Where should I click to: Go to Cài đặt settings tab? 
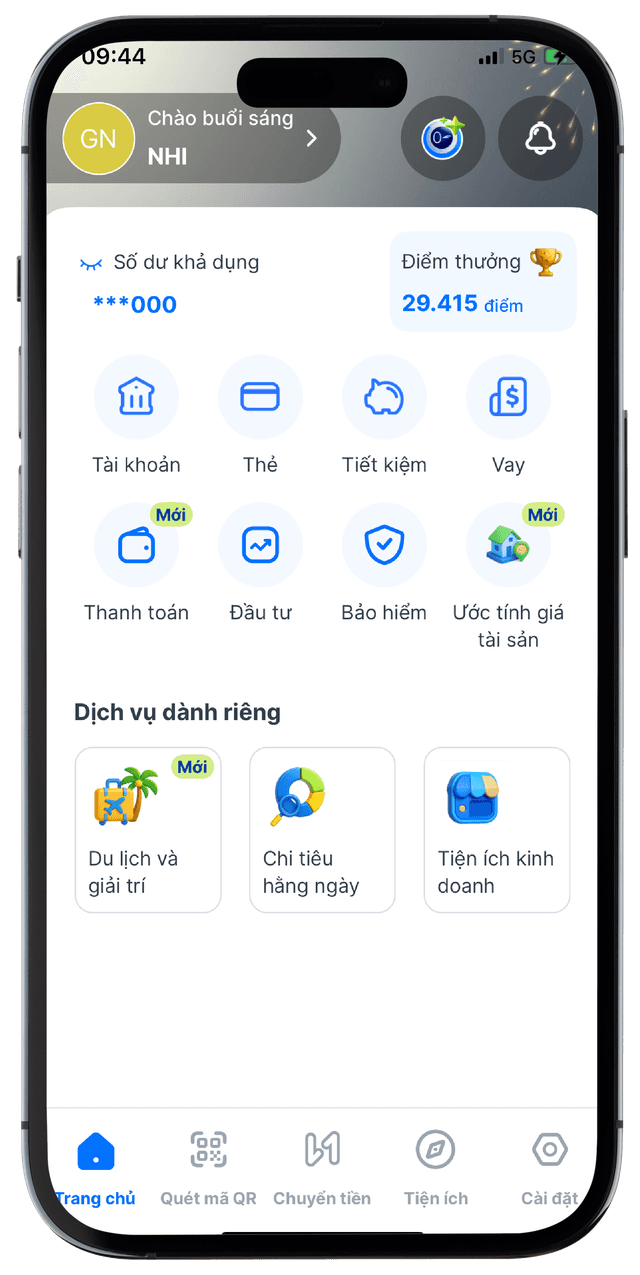pyautogui.click(x=549, y=1165)
